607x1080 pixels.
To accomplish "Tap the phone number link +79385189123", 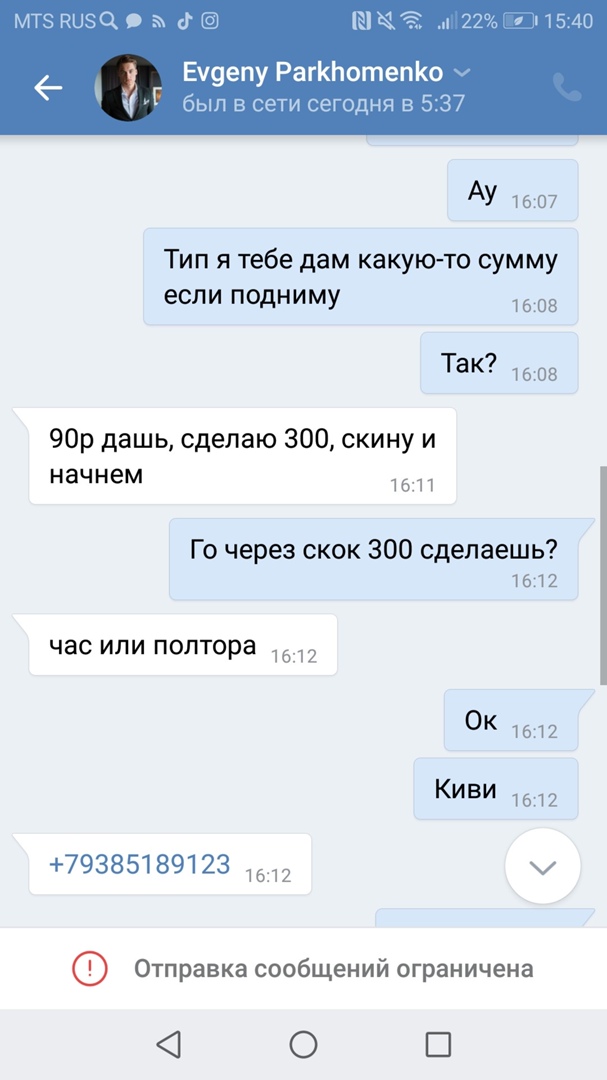I will 140,864.
